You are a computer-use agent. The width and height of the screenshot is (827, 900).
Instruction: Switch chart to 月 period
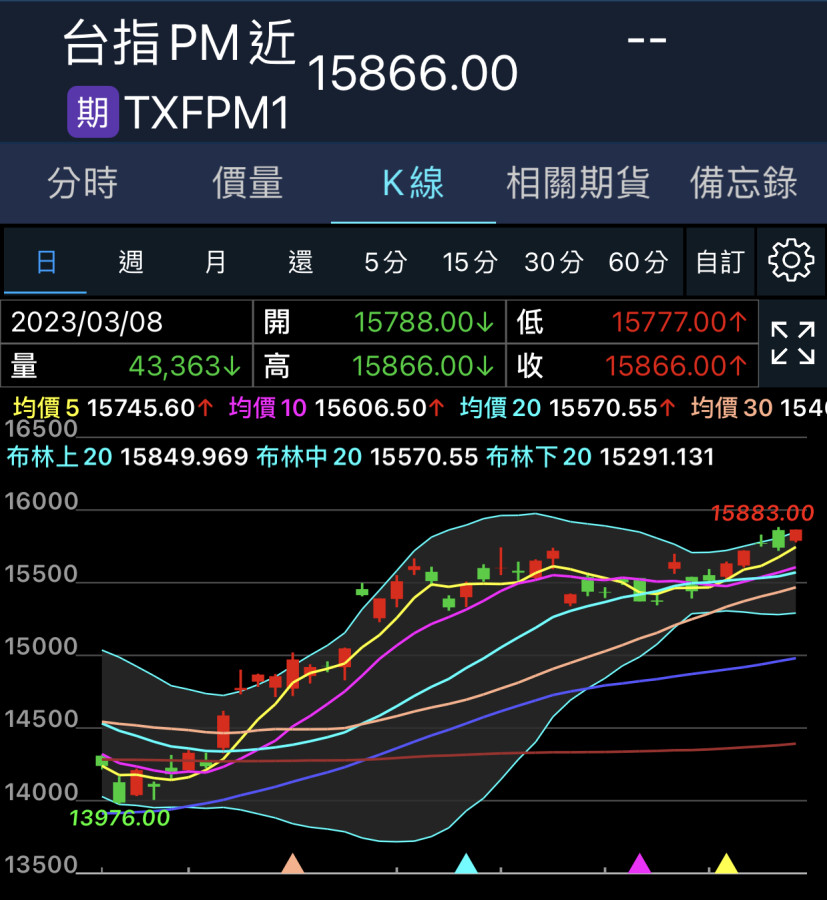215,262
